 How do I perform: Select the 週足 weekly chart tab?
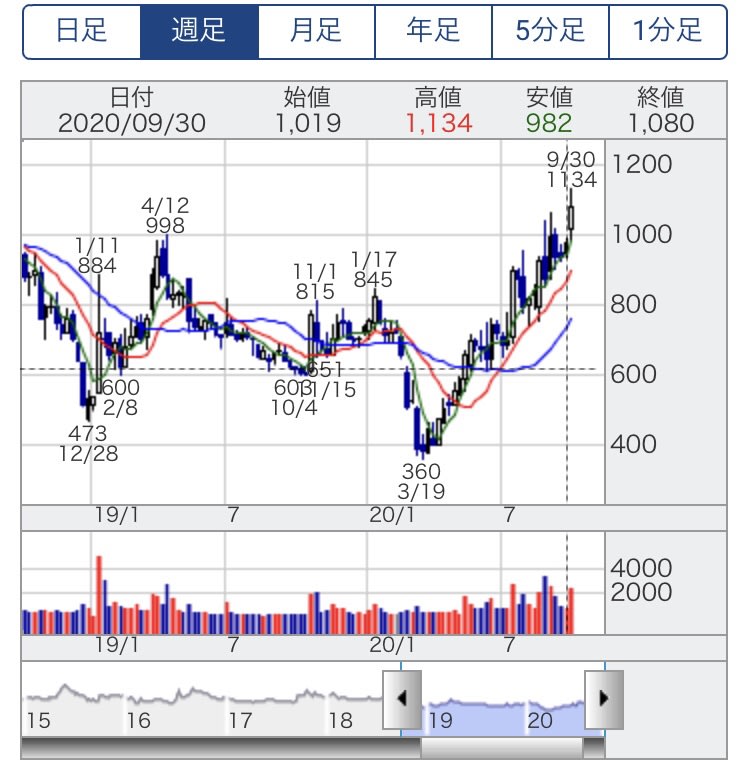(x=199, y=31)
